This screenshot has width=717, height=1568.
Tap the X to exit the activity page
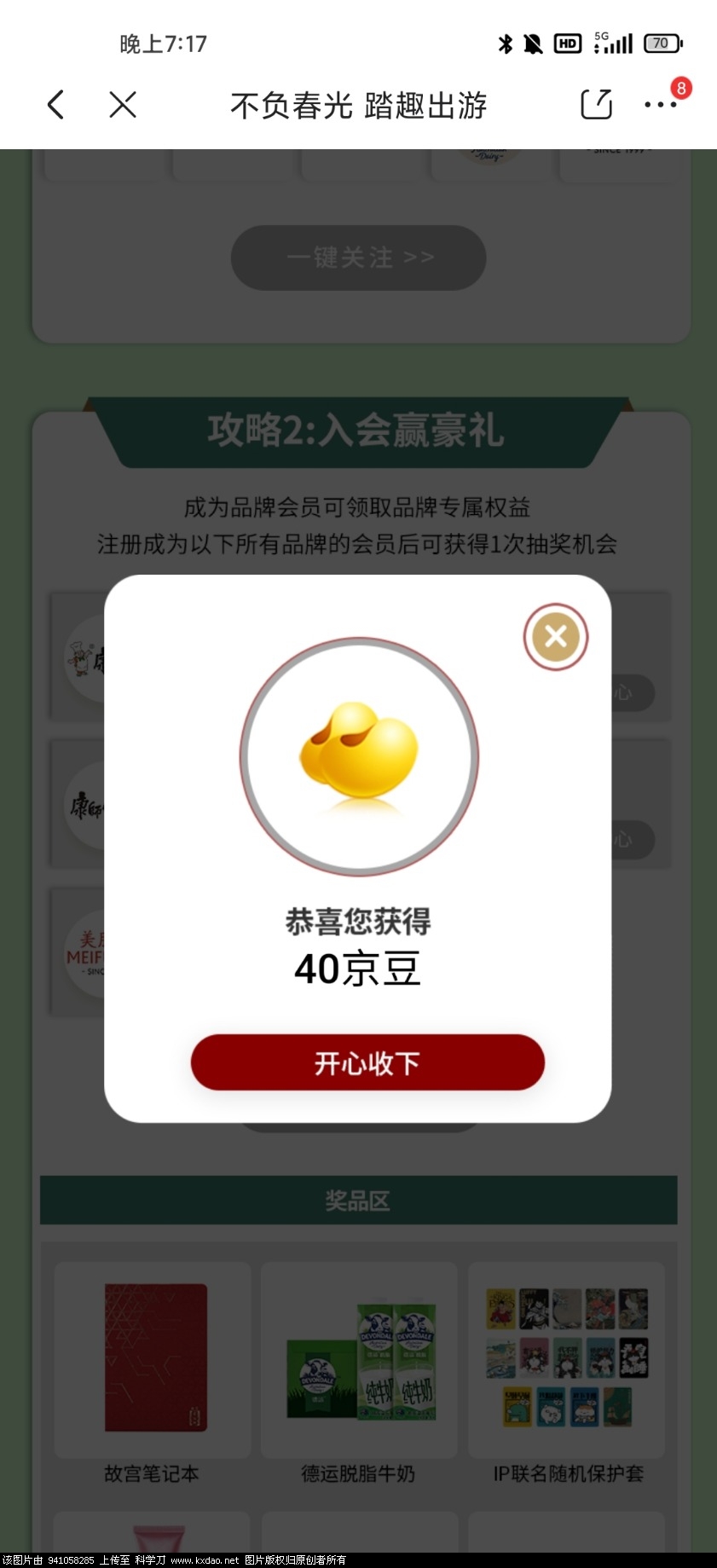point(121,105)
